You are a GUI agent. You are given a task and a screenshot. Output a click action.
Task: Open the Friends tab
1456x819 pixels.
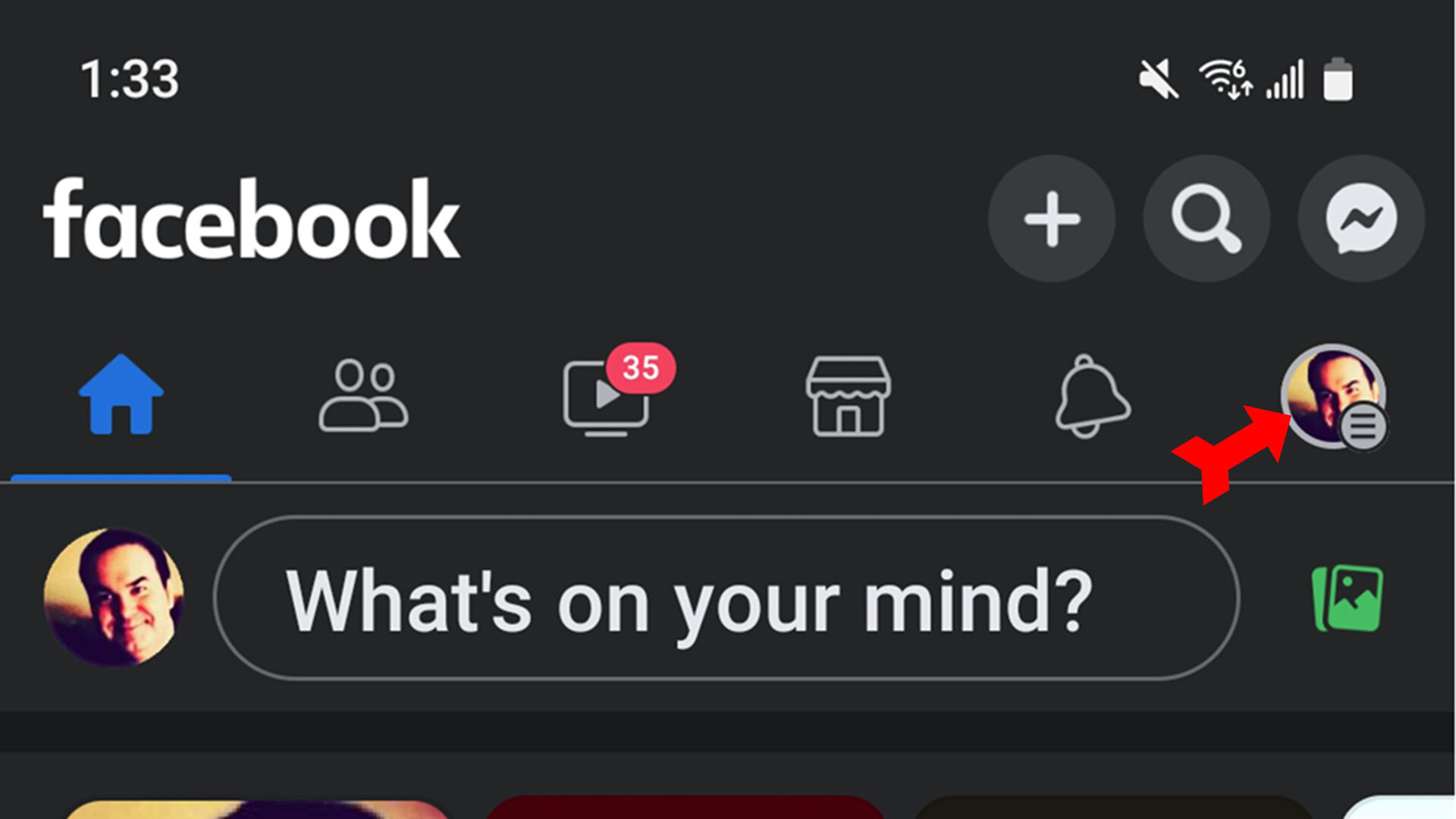(x=363, y=396)
